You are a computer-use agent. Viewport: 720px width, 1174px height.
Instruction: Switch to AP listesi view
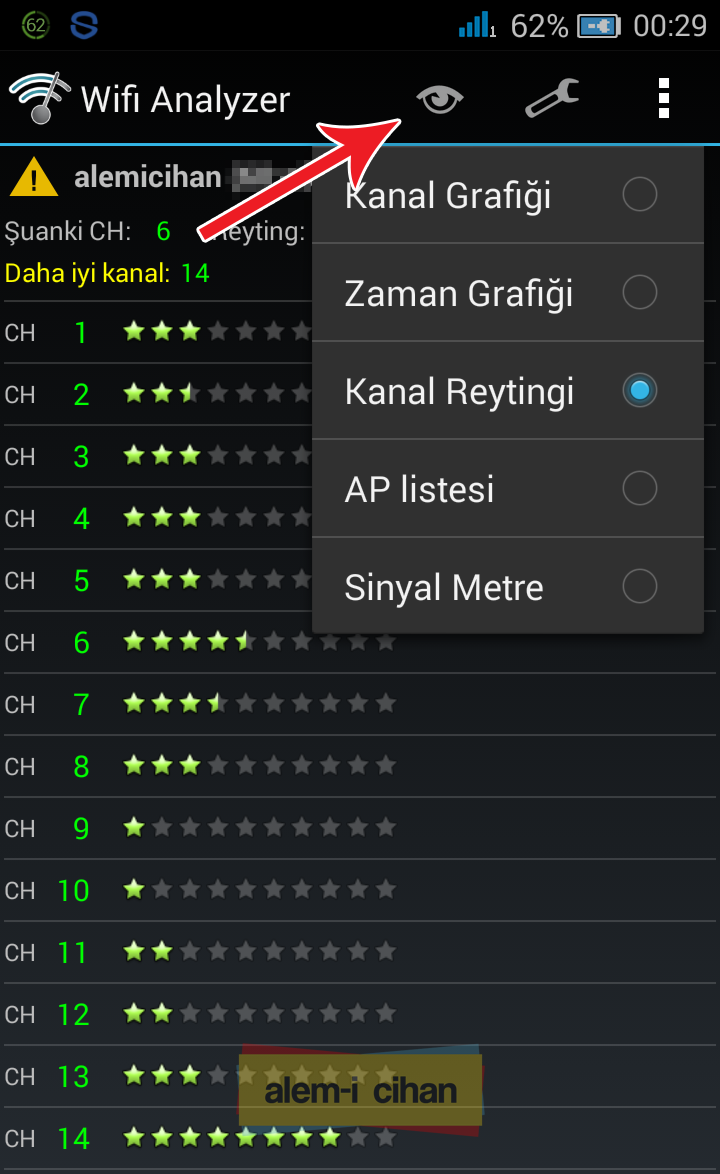click(x=507, y=489)
